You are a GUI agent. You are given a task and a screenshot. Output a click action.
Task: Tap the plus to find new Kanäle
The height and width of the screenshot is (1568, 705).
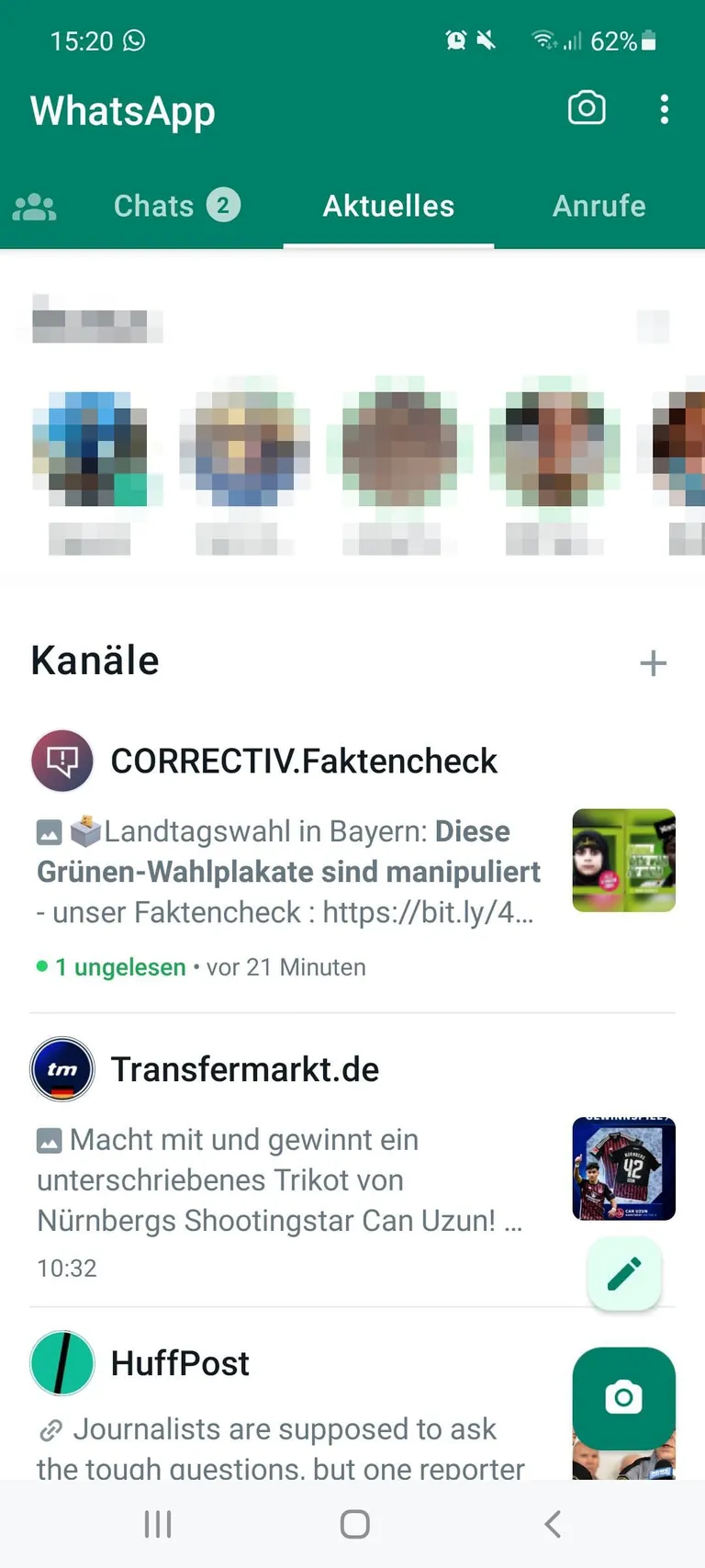(x=653, y=662)
